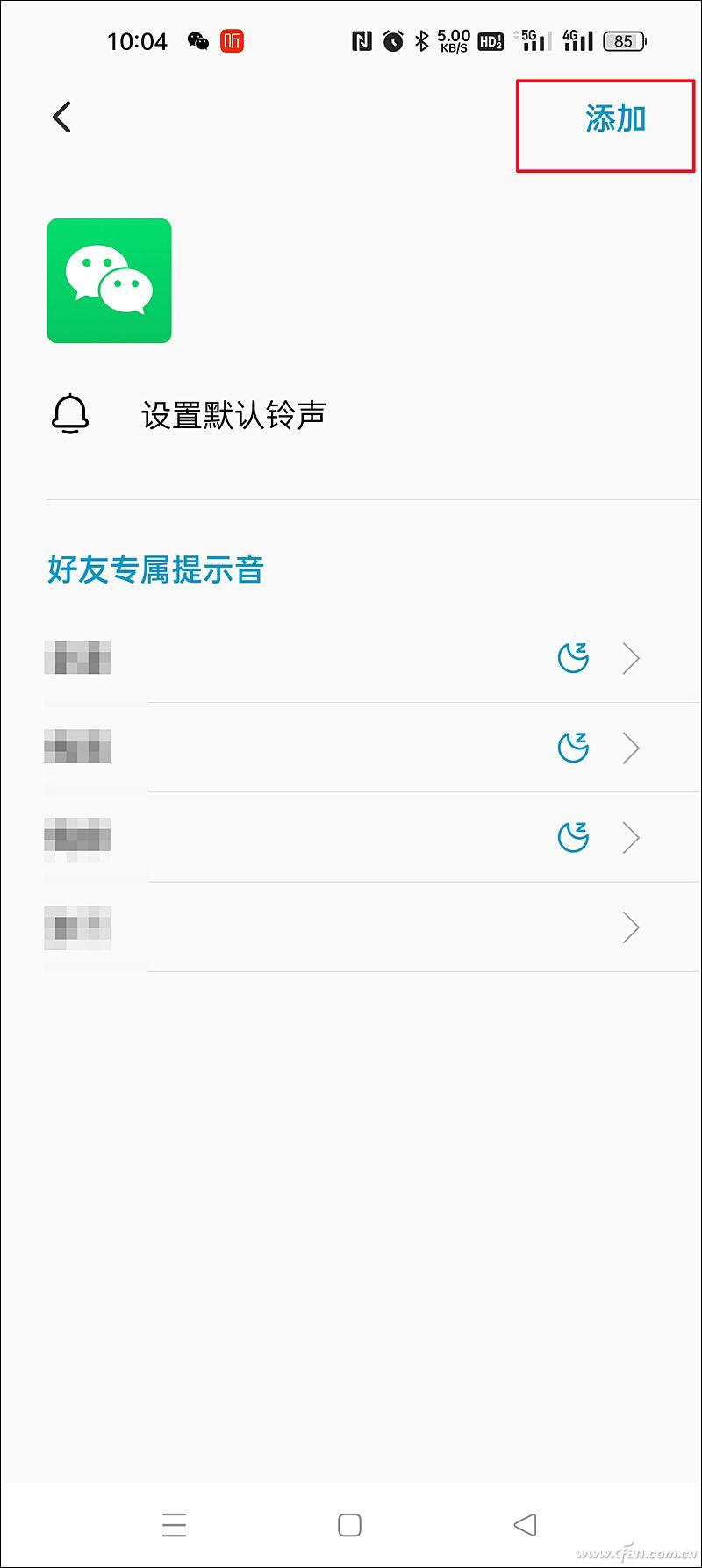Tap the moon icon on the second friend row
This screenshot has width=702, height=1568.
572,747
